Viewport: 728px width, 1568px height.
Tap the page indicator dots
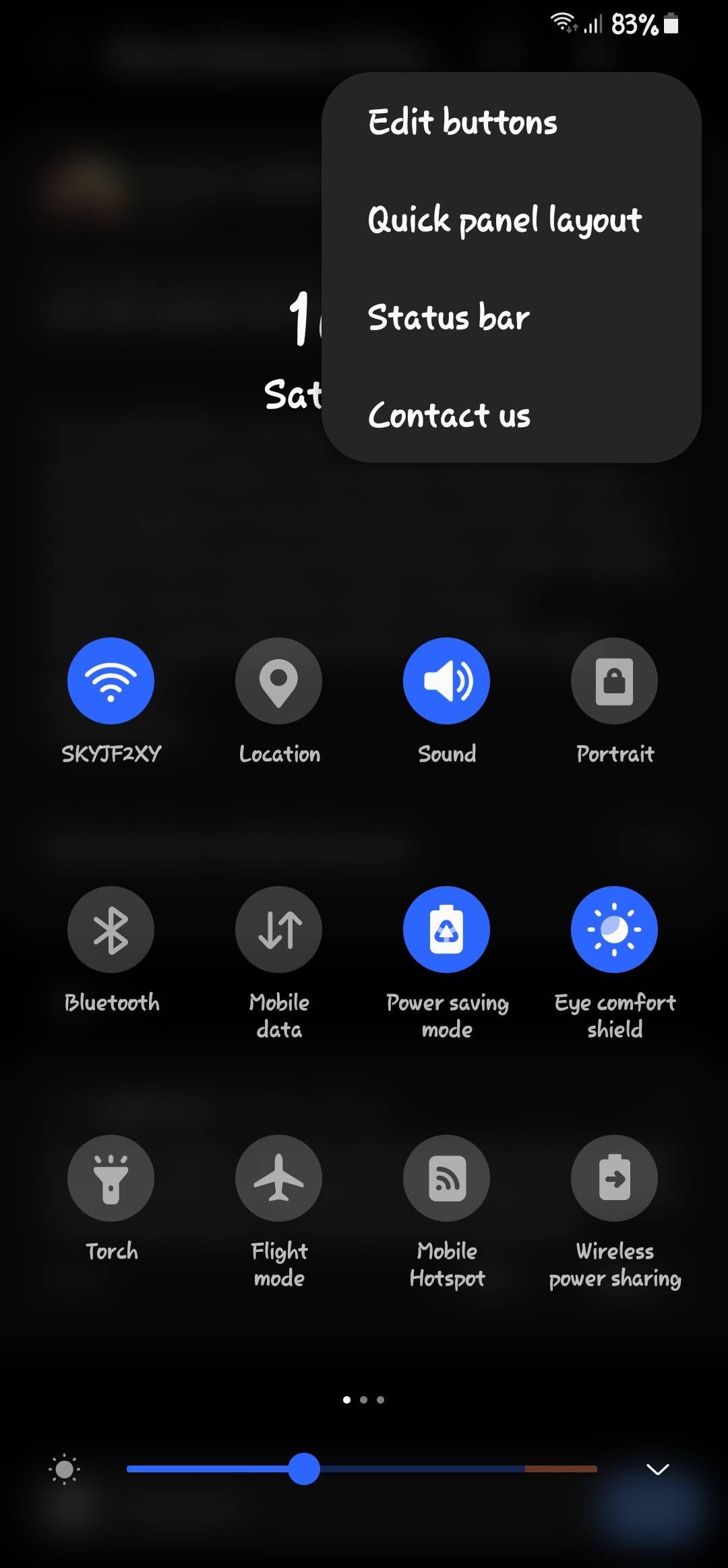(364, 1400)
